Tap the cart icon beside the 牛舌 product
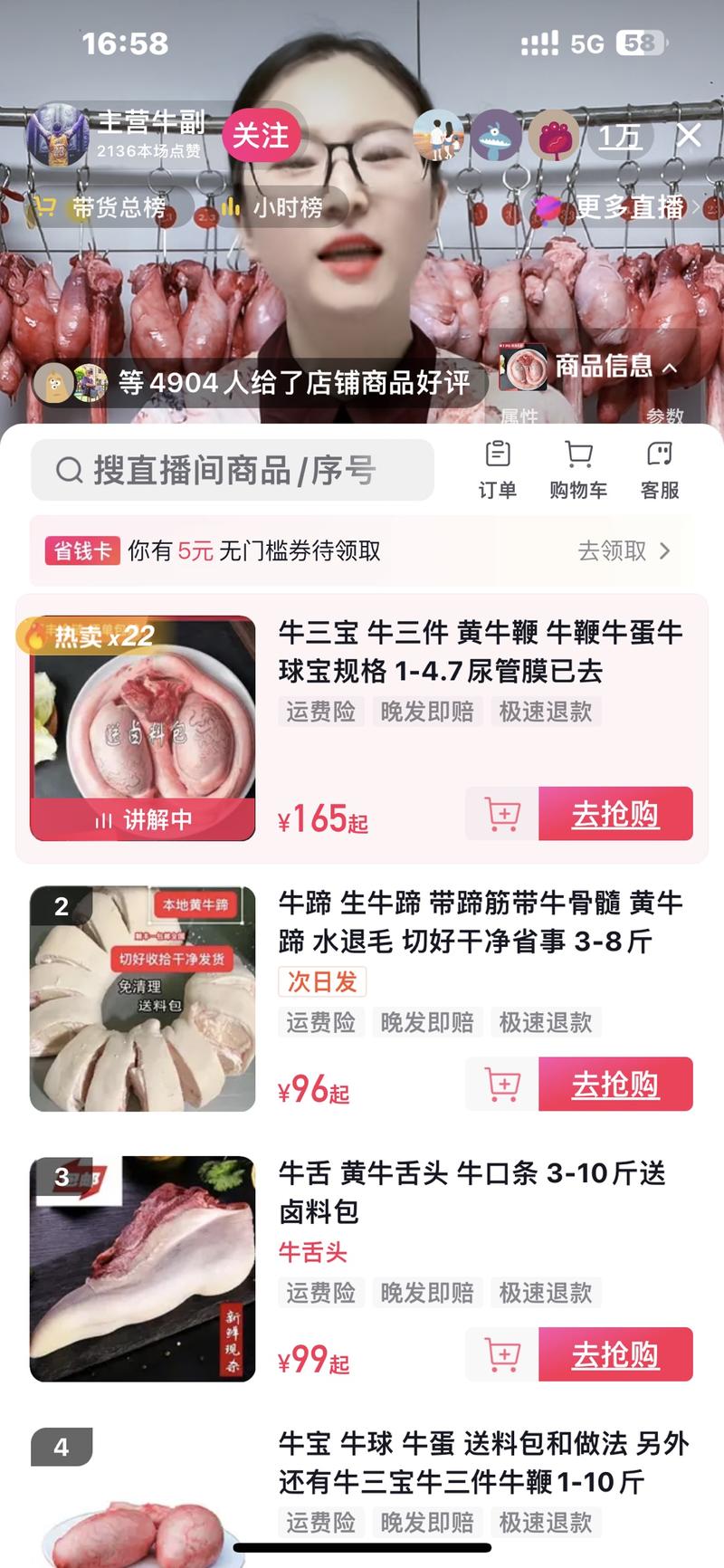This screenshot has height=1568, width=724. [x=503, y=1354]
